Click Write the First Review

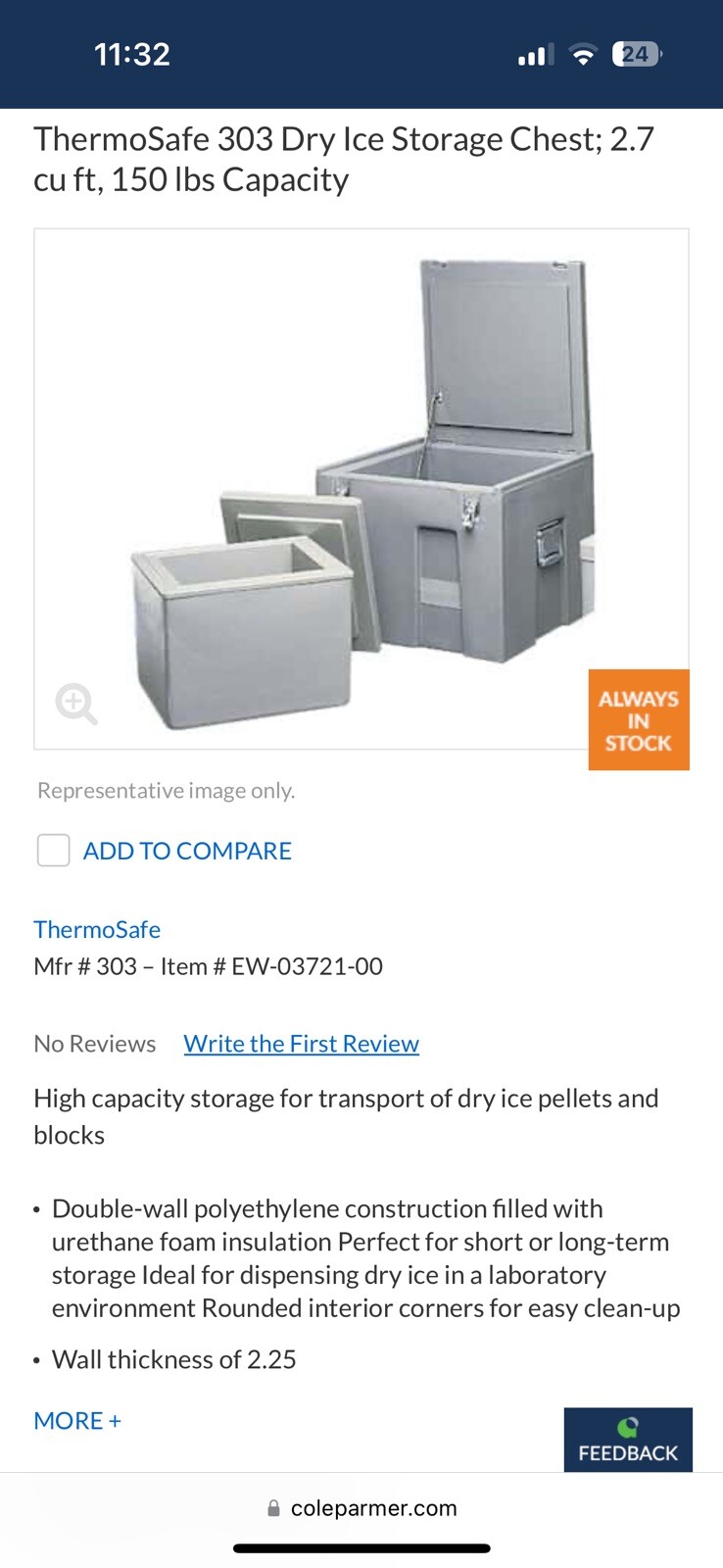(301, 1043)
